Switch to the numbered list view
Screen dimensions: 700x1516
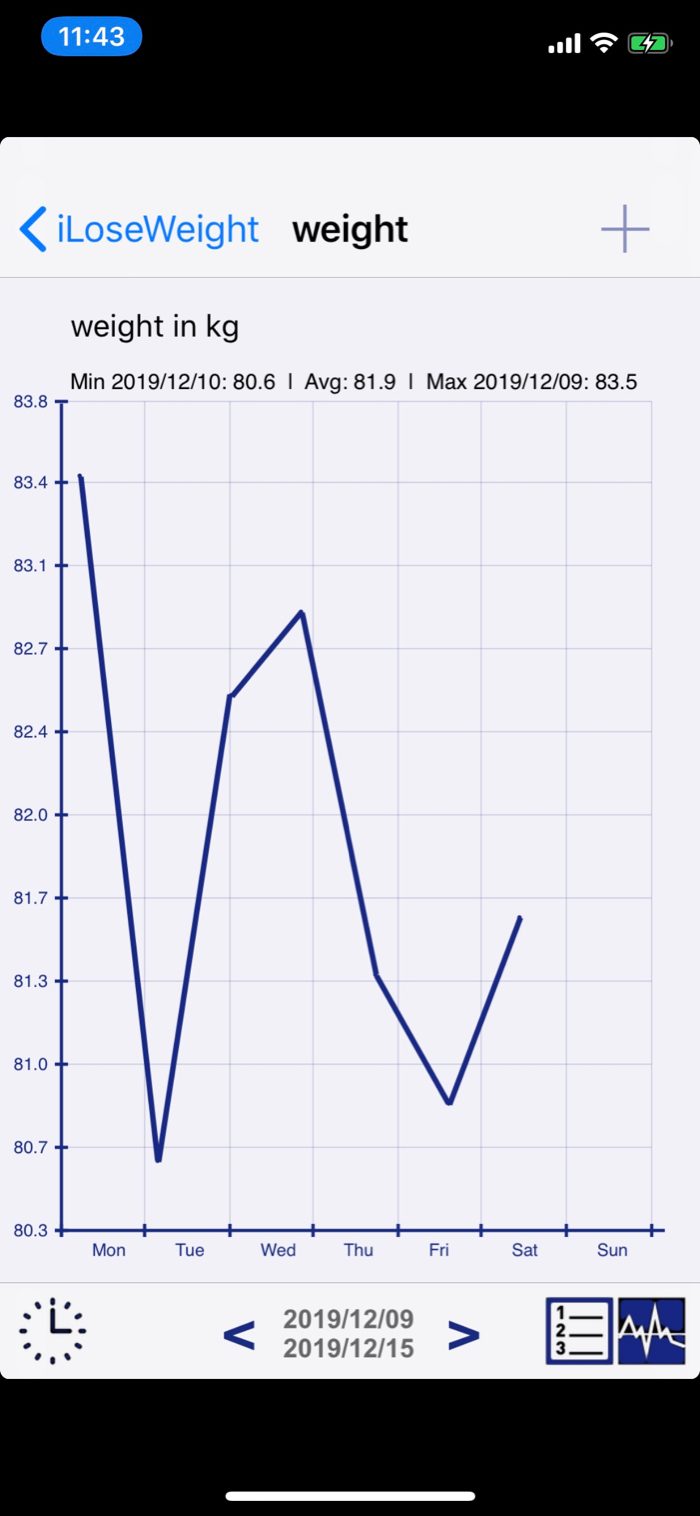(579, 1331)
